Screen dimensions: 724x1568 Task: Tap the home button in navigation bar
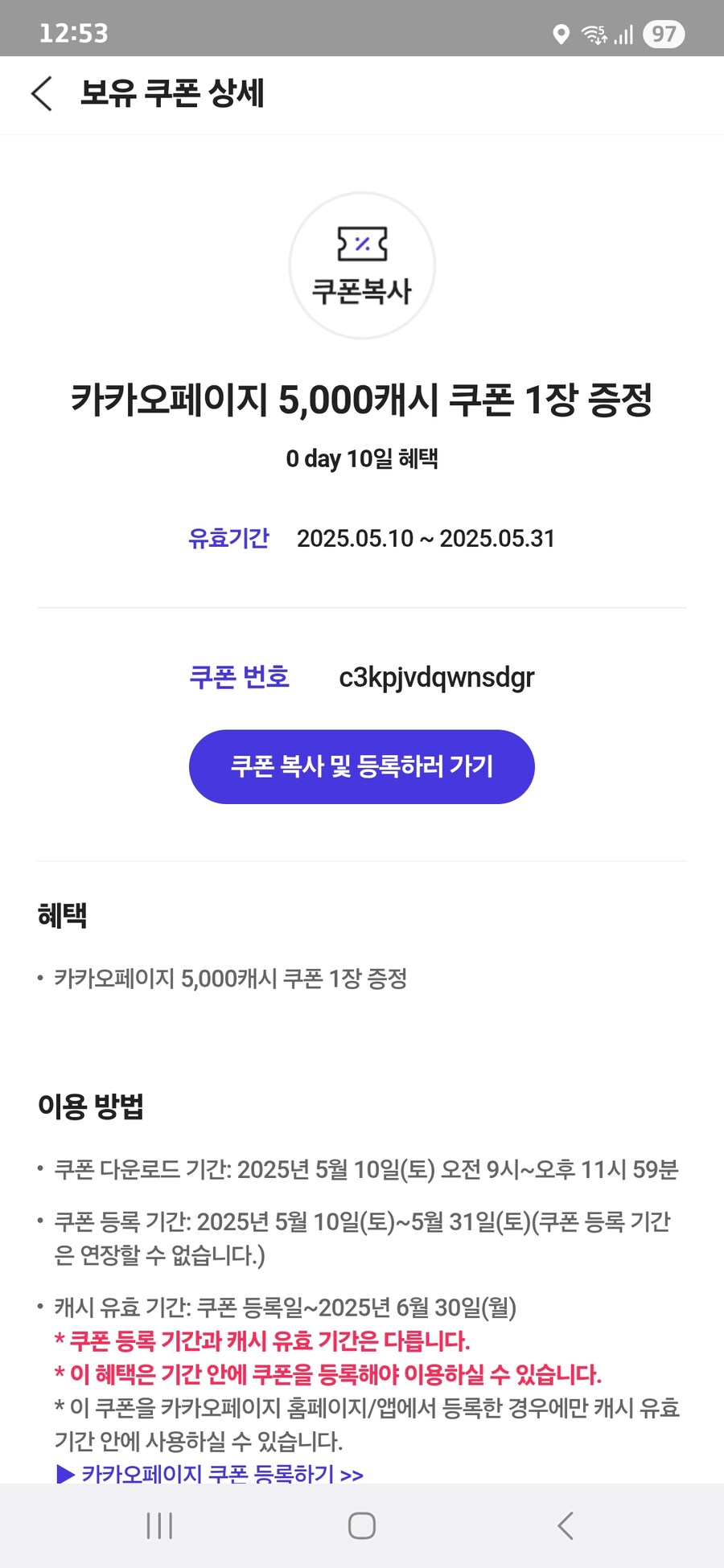point(362,1525)
